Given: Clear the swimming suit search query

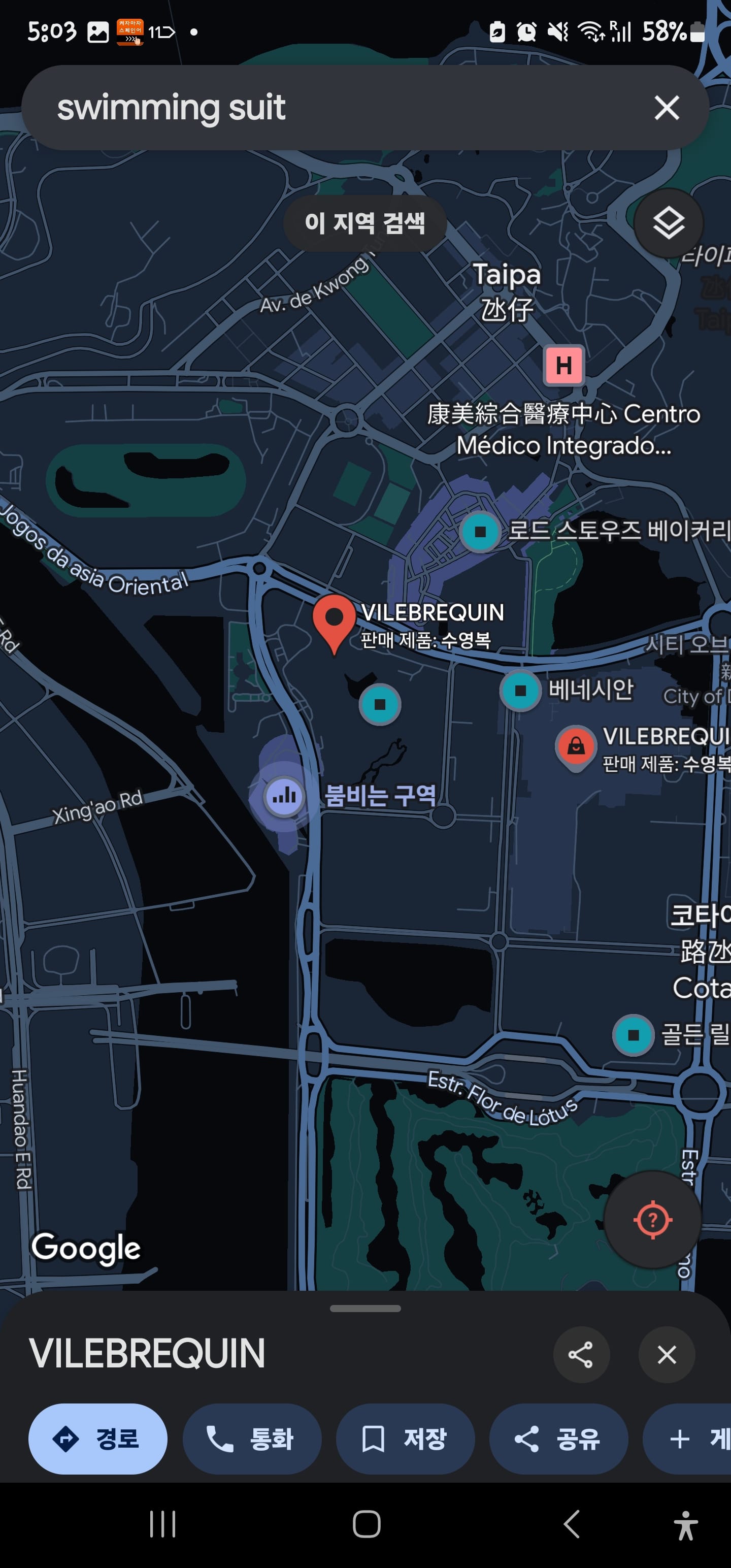Looking at the screenshot, I should click(667, 108).
